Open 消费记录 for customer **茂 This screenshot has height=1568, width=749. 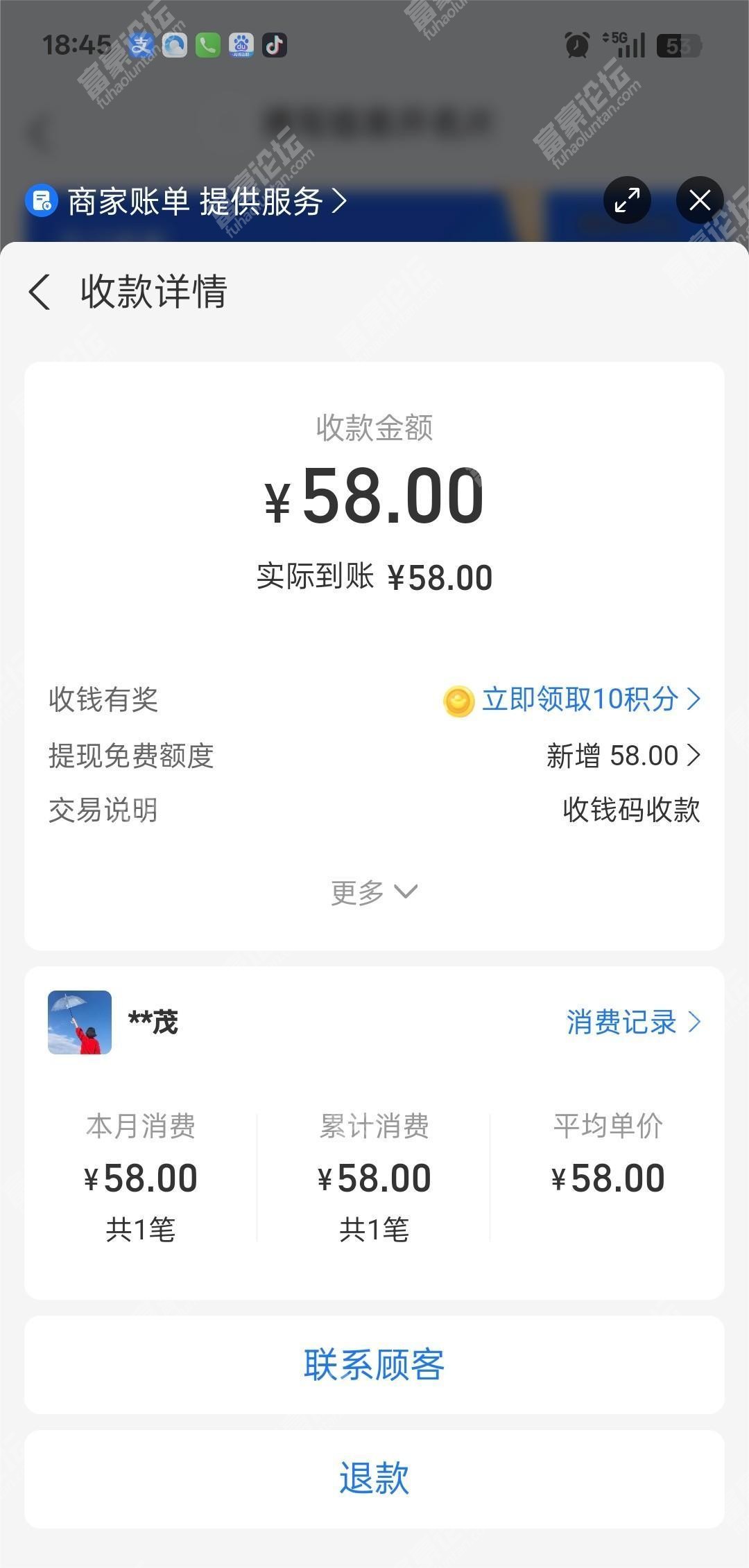pos(634,1022)
